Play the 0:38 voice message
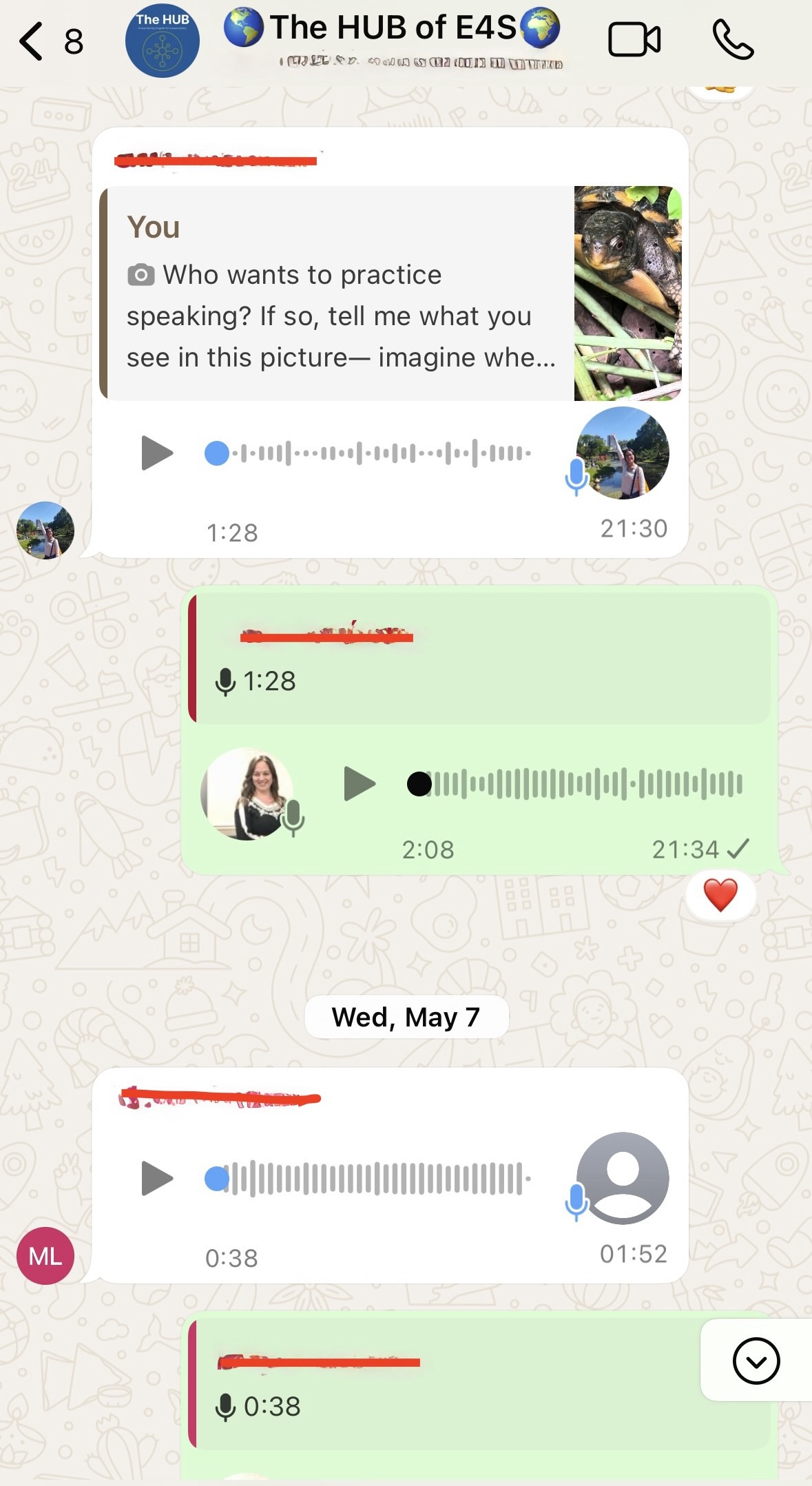 coord(156,1178)
